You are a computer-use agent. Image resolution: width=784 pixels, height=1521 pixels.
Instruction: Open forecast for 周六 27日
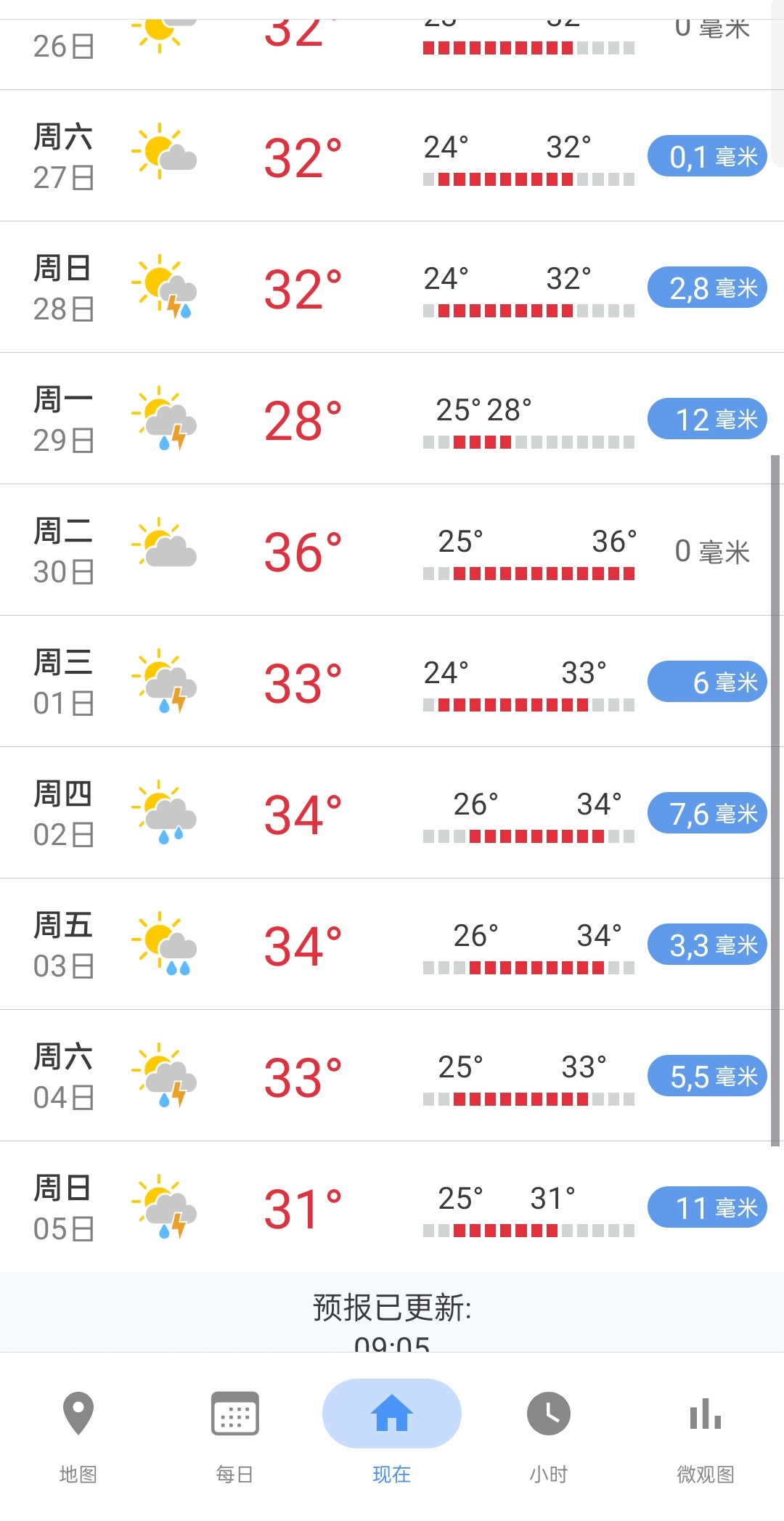point(392,156)
